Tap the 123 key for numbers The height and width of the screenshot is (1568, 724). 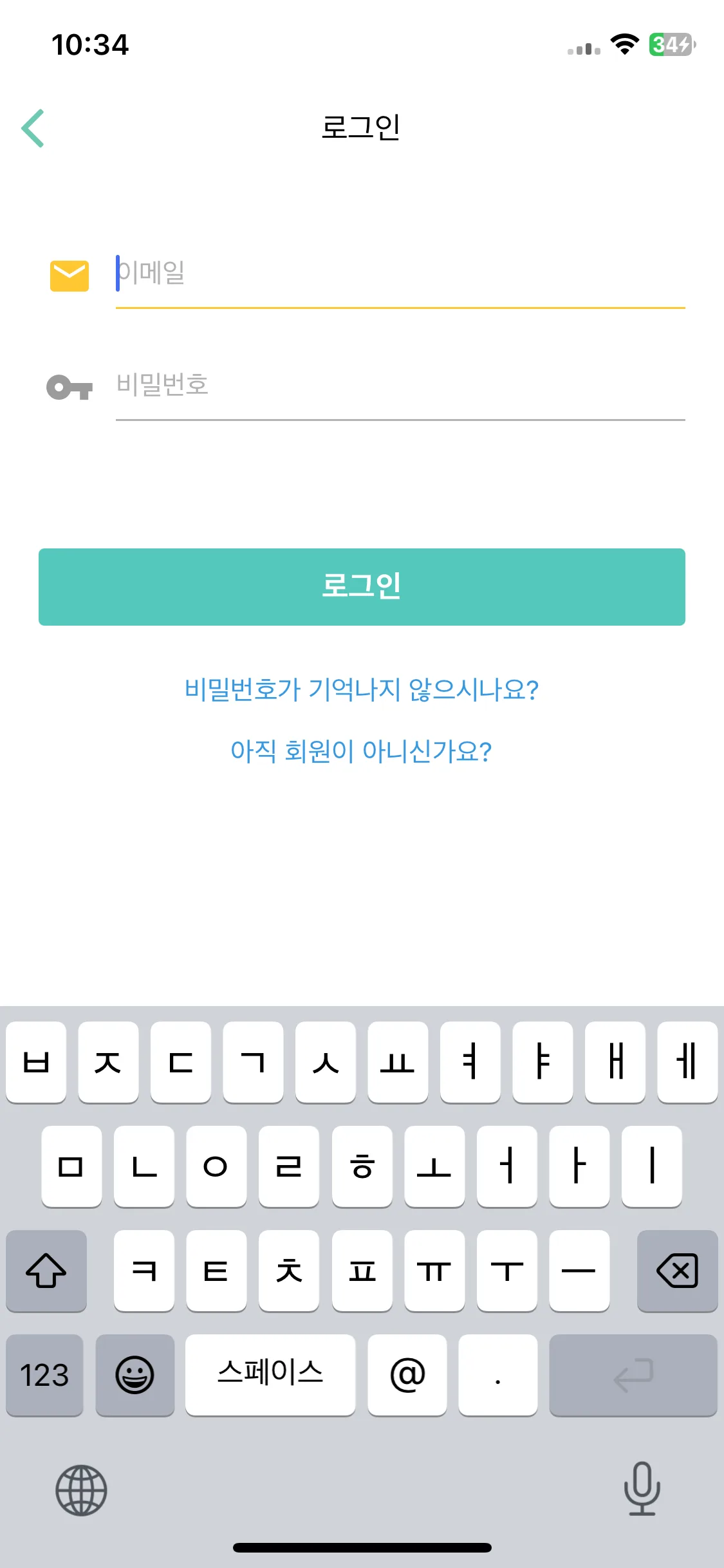click(x=44, y=1375)
